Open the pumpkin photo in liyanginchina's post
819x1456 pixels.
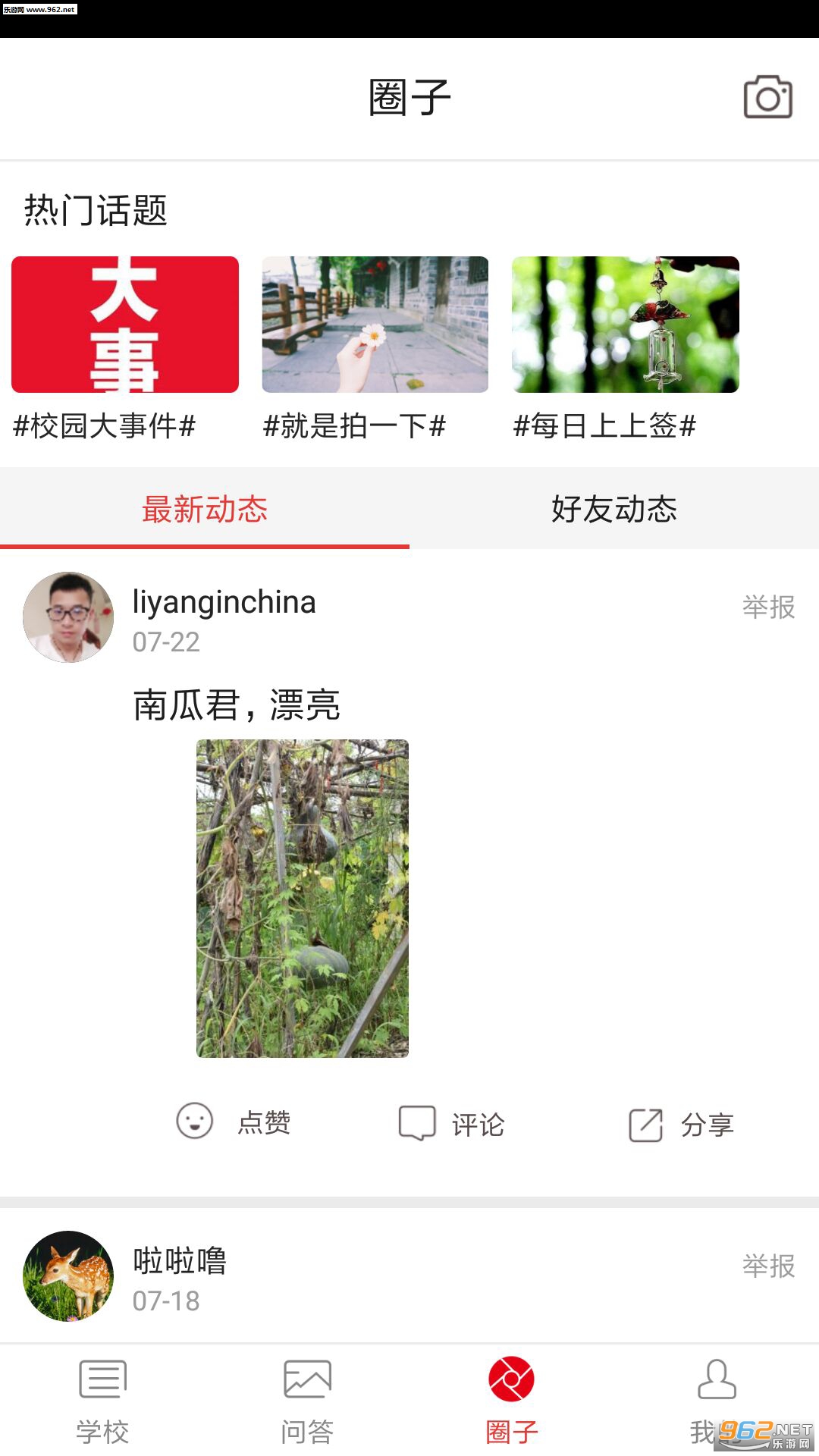(x=303, y=899)
